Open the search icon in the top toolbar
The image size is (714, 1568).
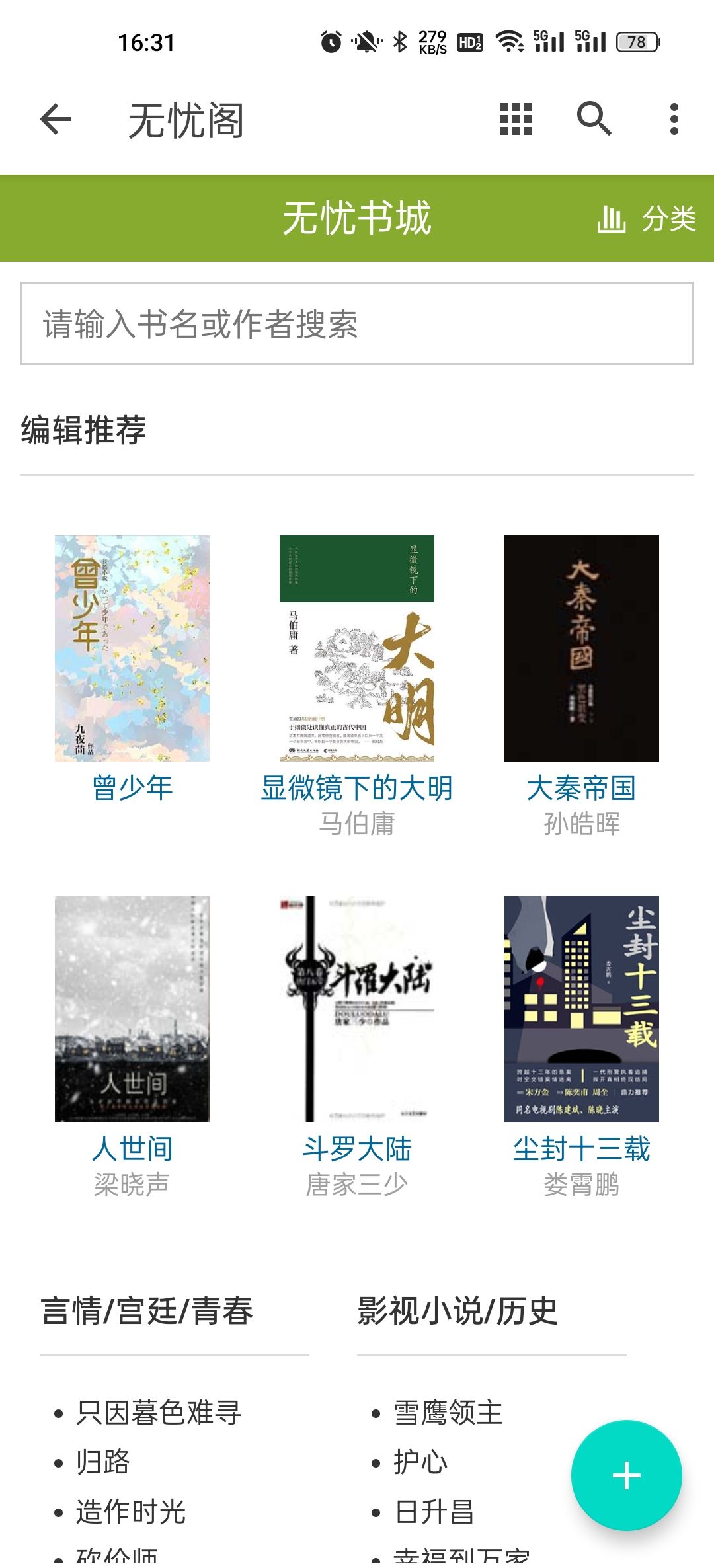pos(593,120)
